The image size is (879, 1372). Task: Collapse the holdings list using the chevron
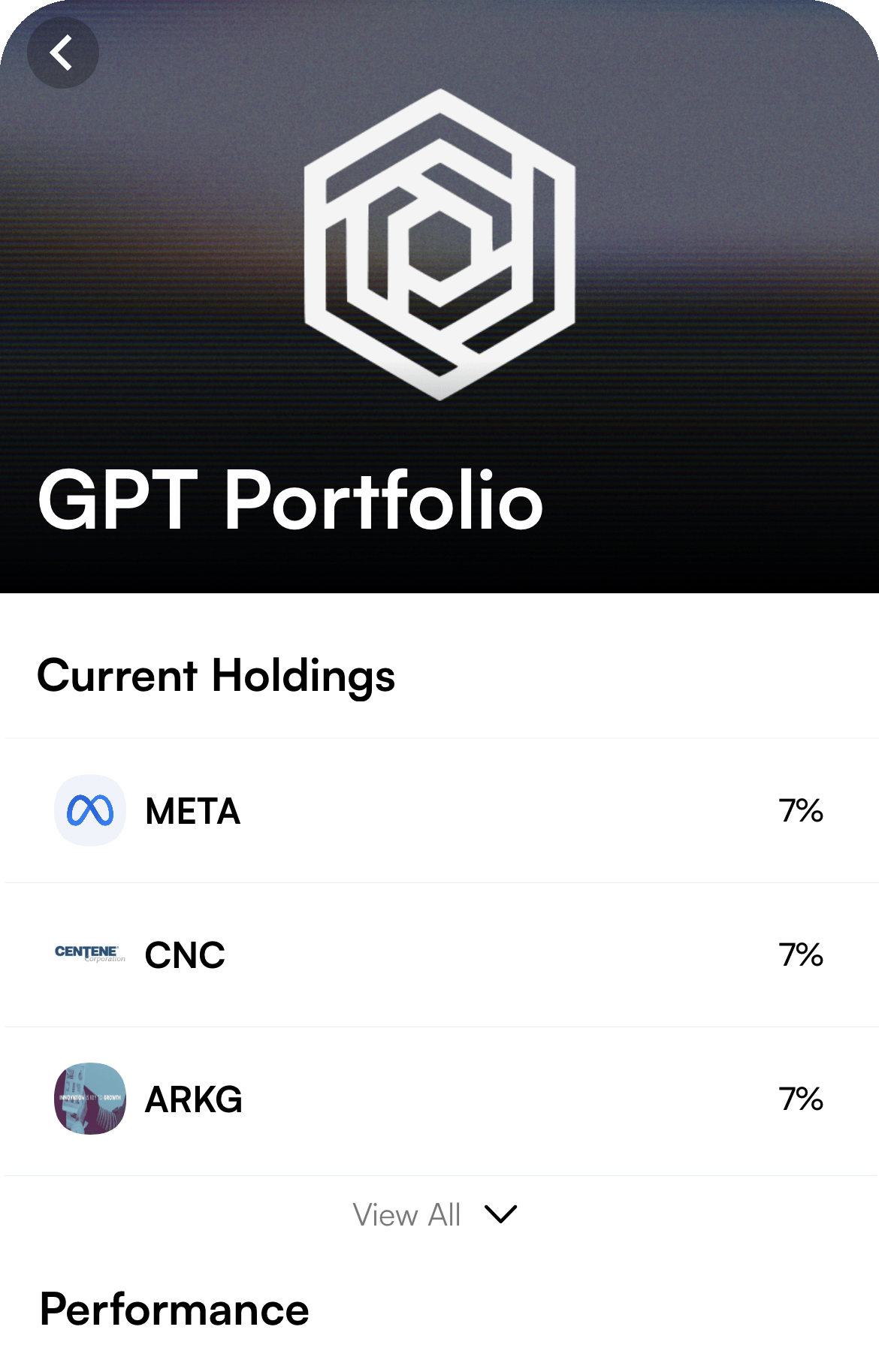pos(501,1214)
